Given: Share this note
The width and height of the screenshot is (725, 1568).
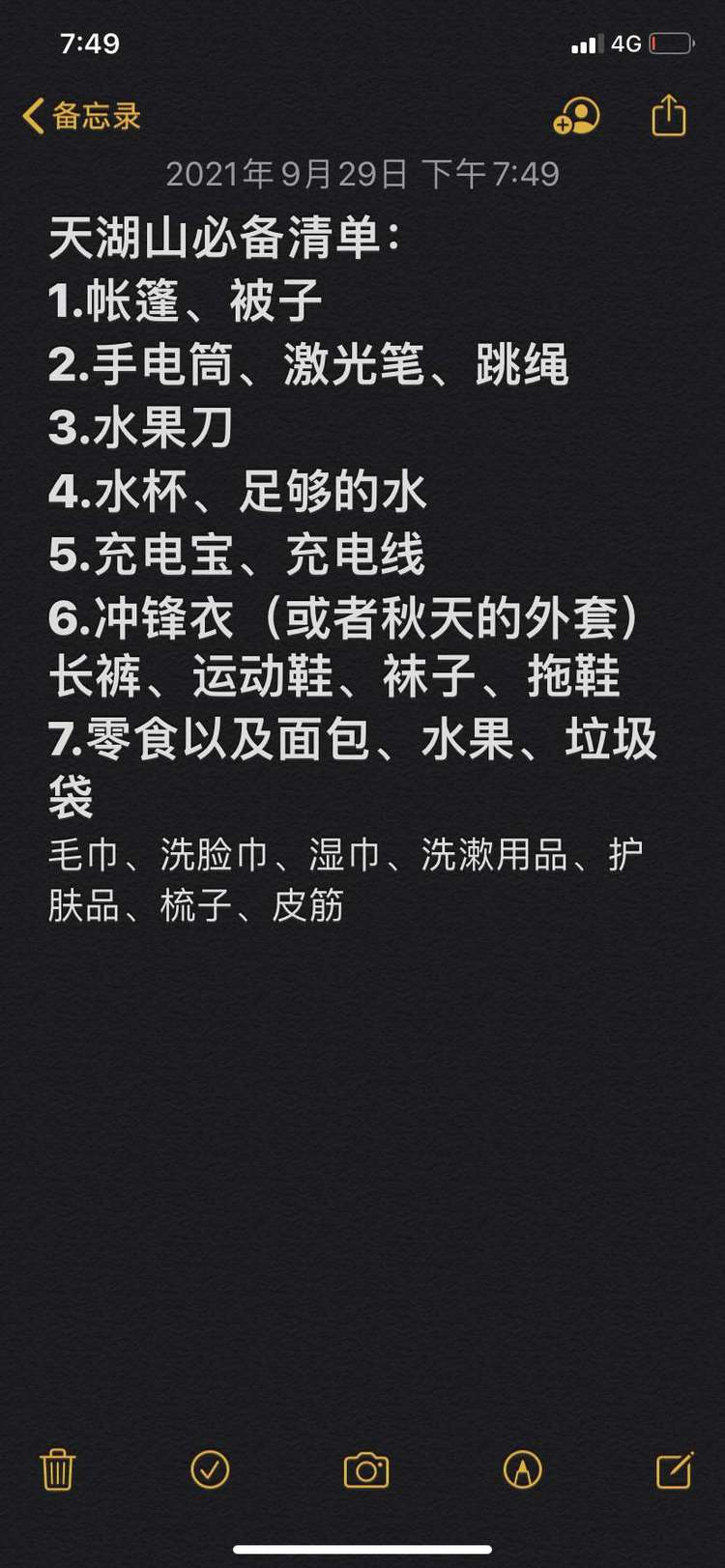Looking at the screenshot, I should point(669,115).
